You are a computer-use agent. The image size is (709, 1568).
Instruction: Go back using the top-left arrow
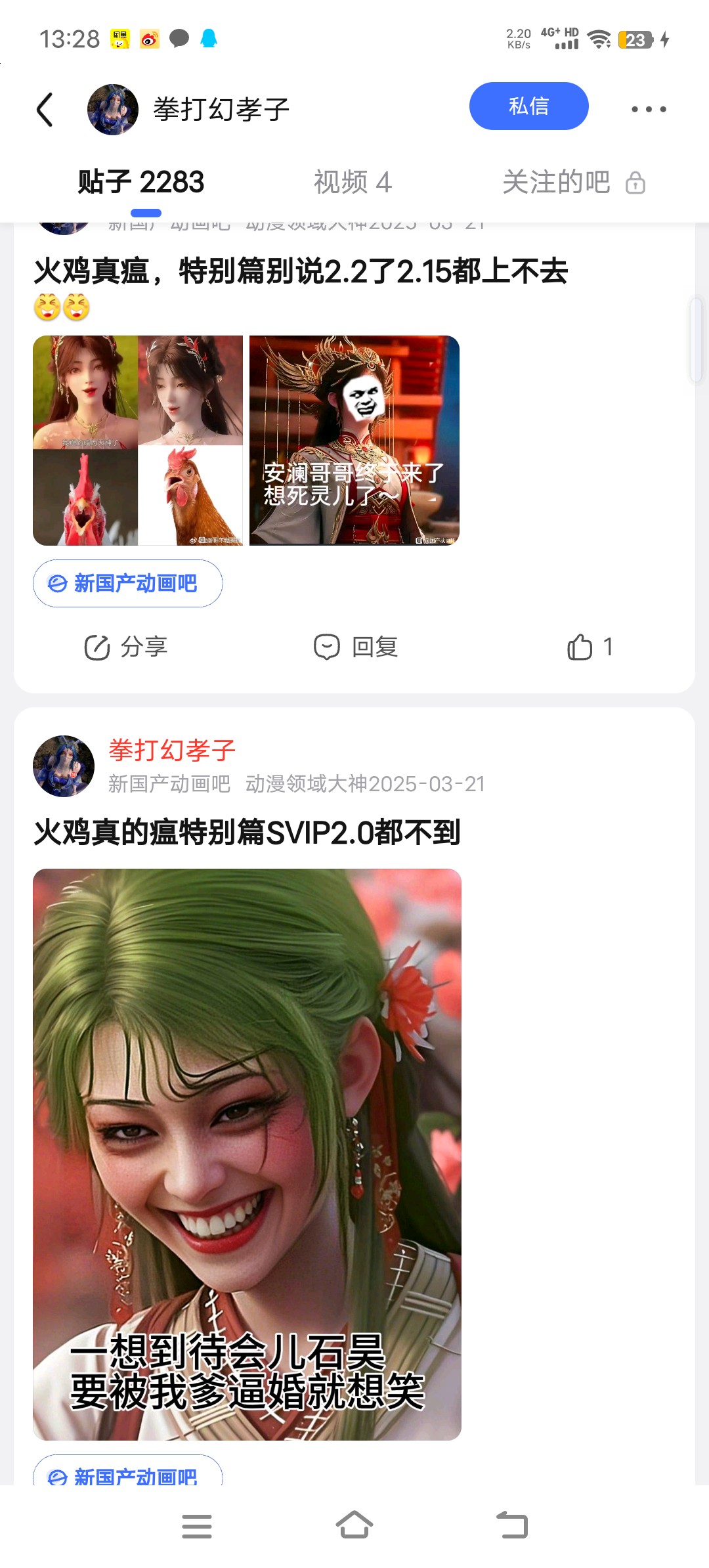(x=45, y=110)
